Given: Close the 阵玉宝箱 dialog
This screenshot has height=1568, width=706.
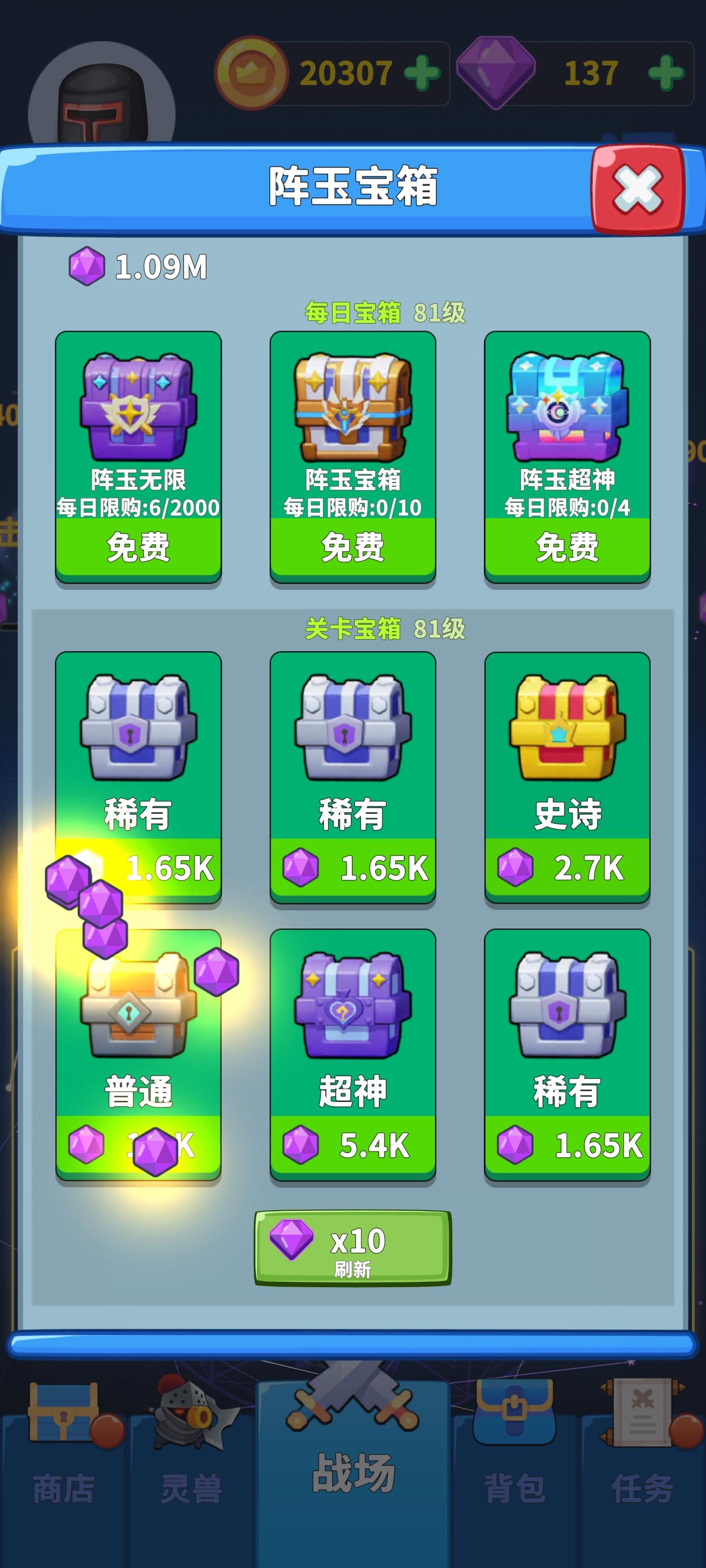Looking at the screenshot, I should 637,189.
